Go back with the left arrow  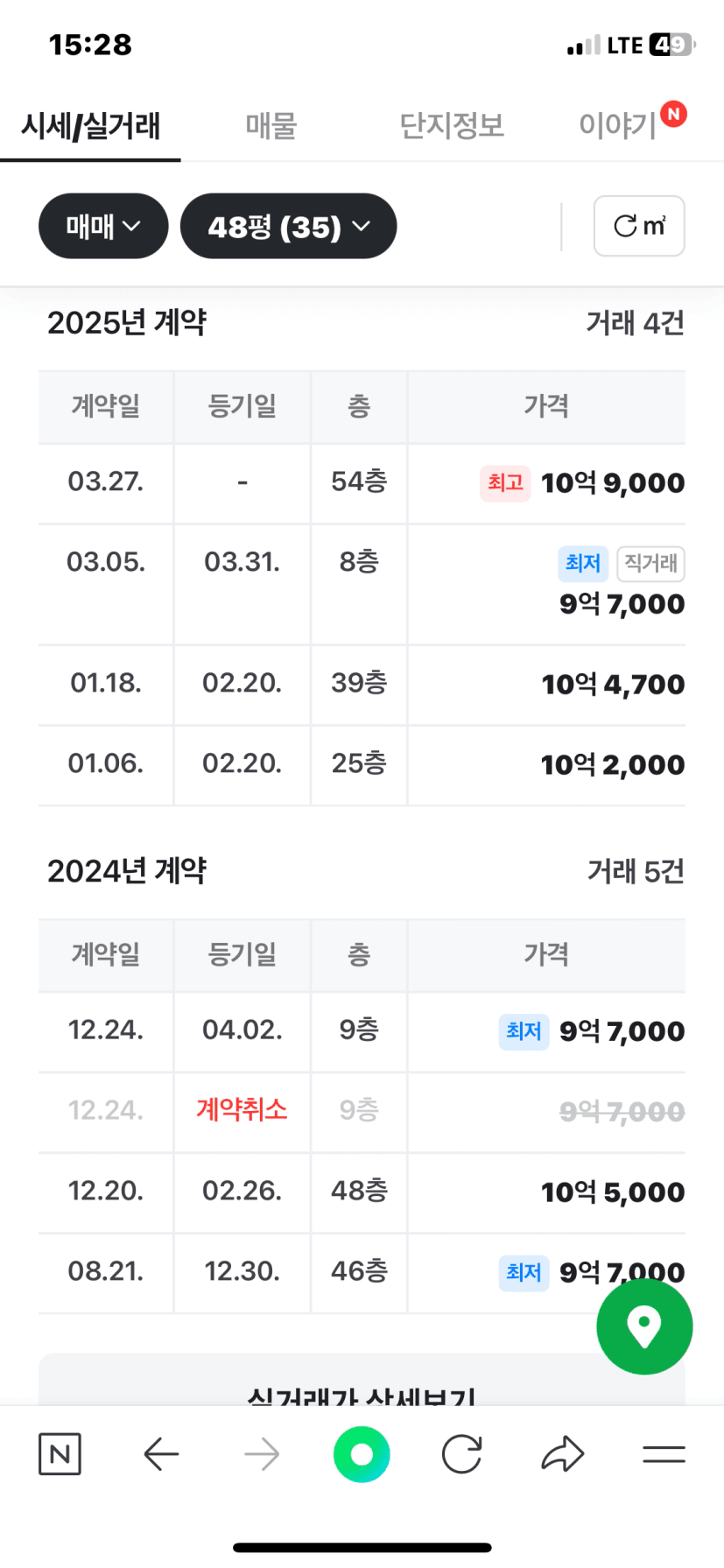(x=161, y=1454)
